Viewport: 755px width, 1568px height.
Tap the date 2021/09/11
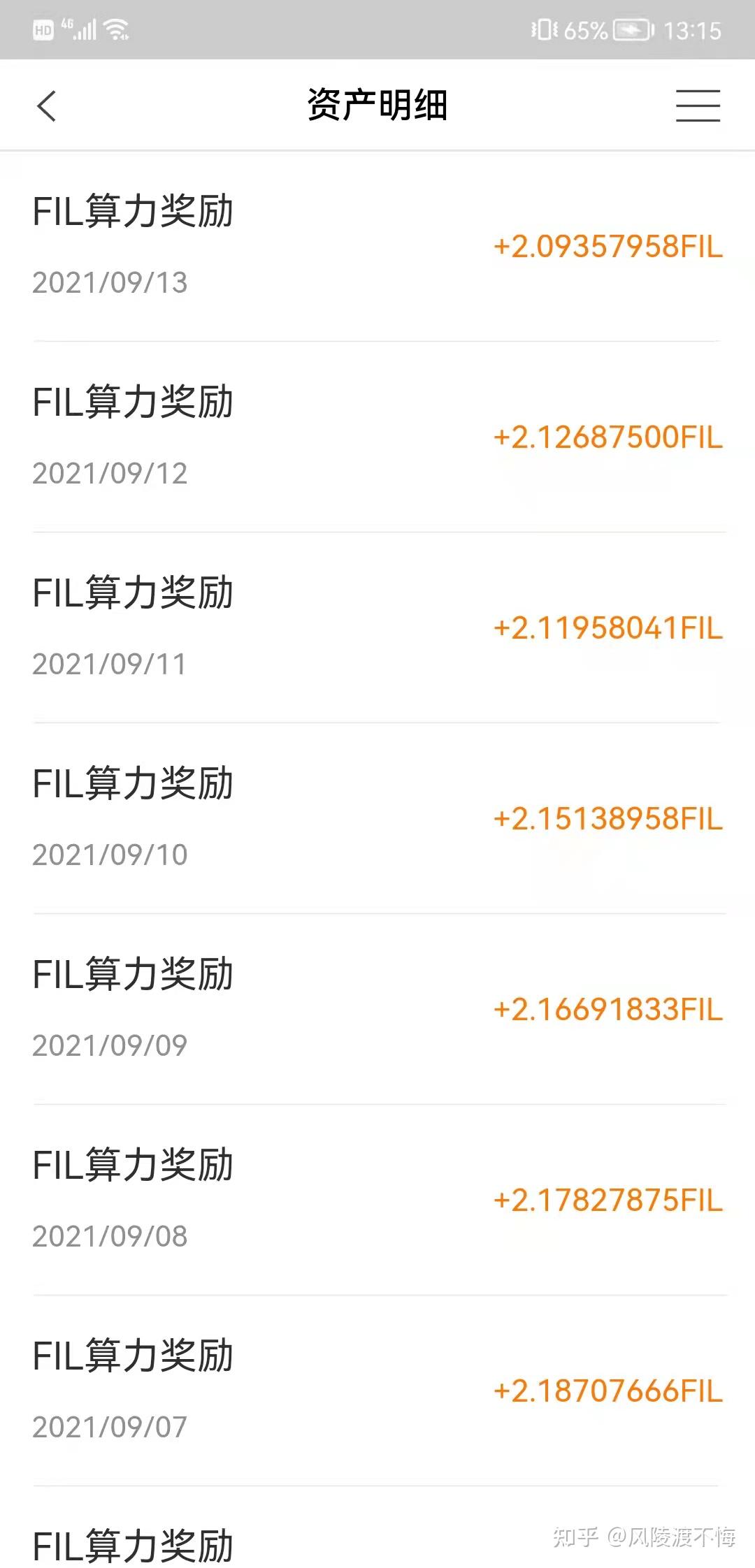(109, 664)
